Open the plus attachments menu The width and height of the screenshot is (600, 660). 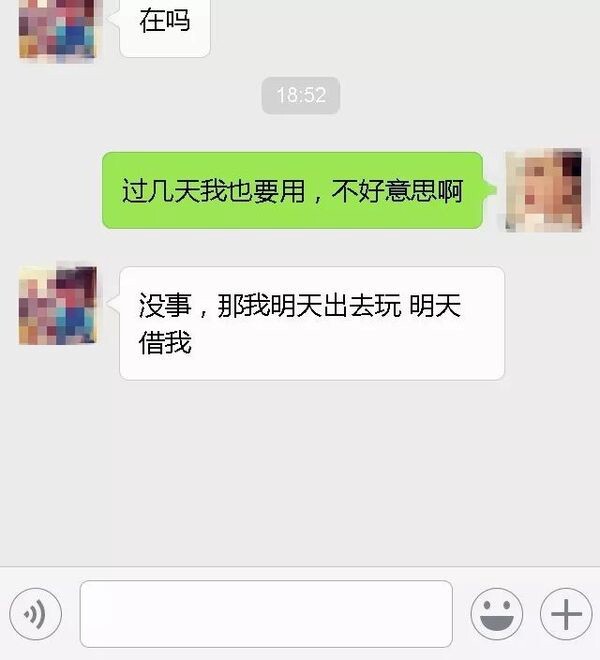click(566, 613)
